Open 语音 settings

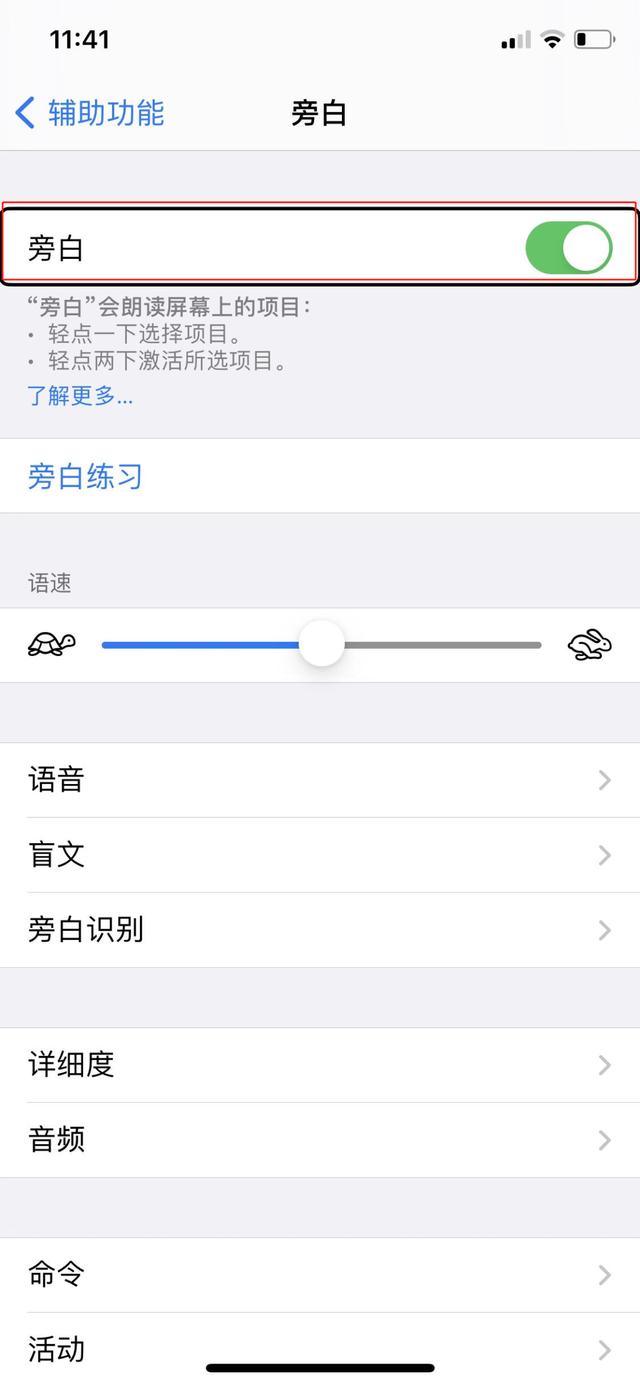[320, 780]
